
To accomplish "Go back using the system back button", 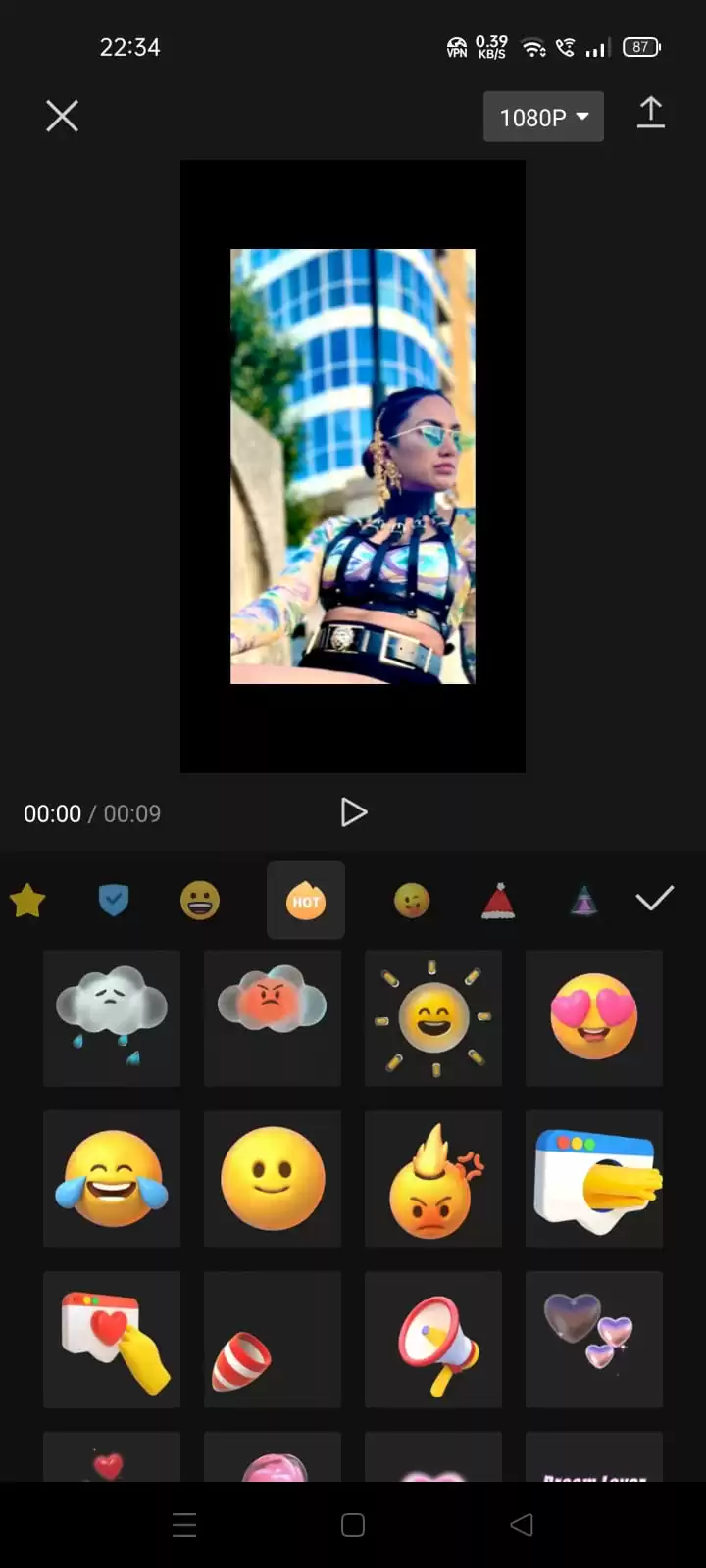I will 522,1524.
